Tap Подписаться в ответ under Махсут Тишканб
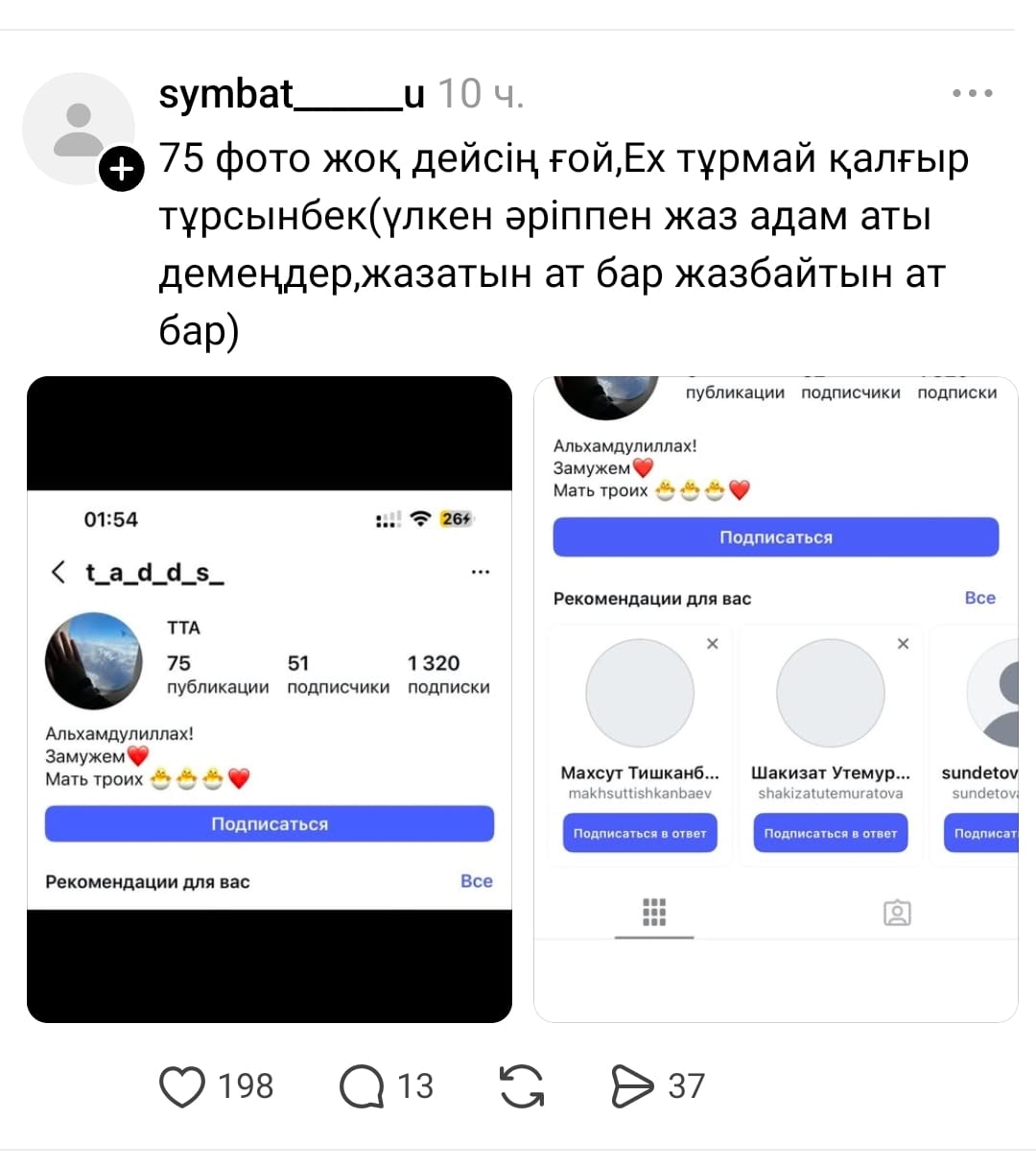 tap(639, 833)
